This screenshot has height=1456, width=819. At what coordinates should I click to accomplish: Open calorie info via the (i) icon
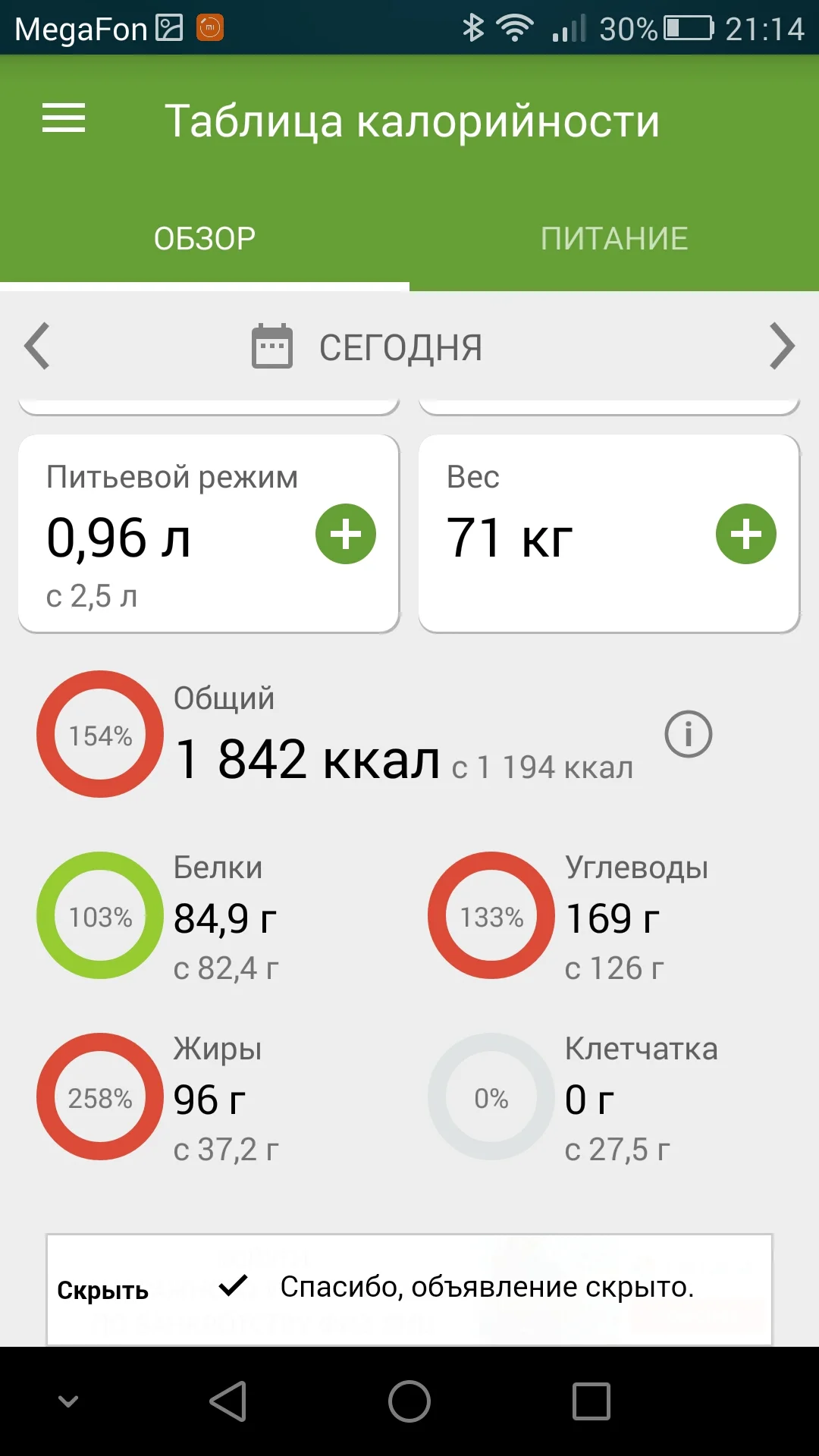[x=689, y=733]
